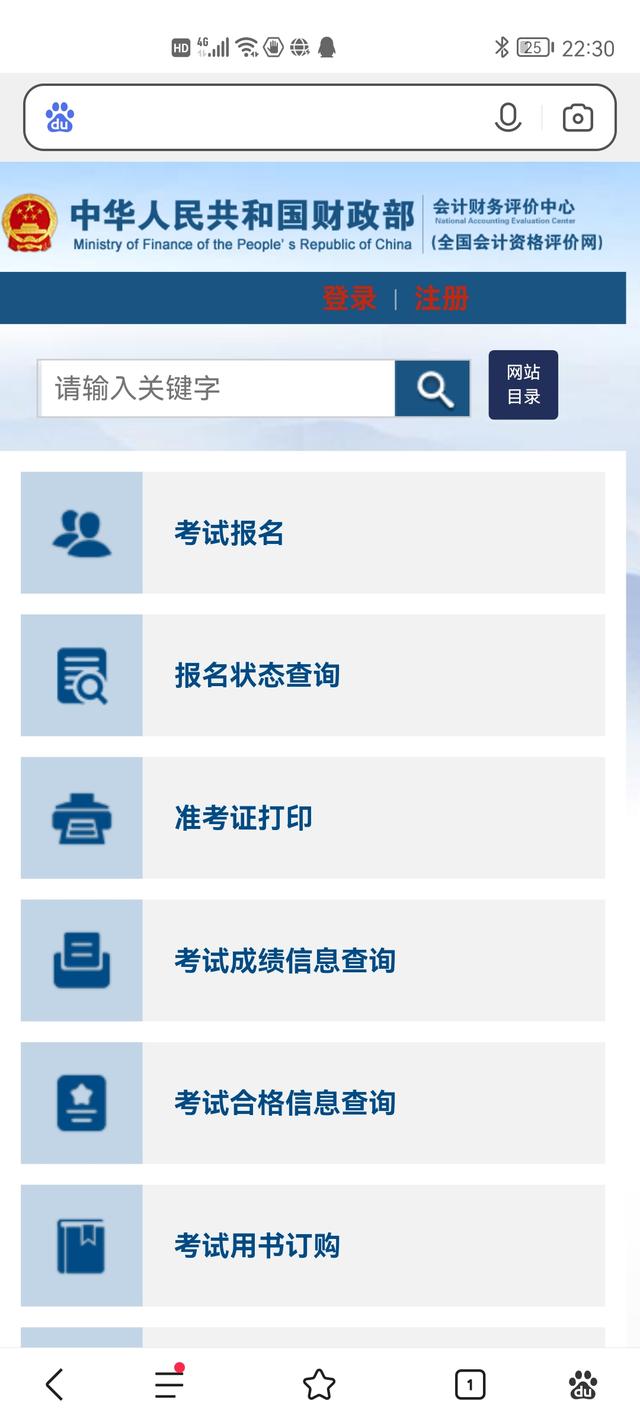
Task: Tap the magnifier search button
Action: pyautogui.click(x=433, y=388)
